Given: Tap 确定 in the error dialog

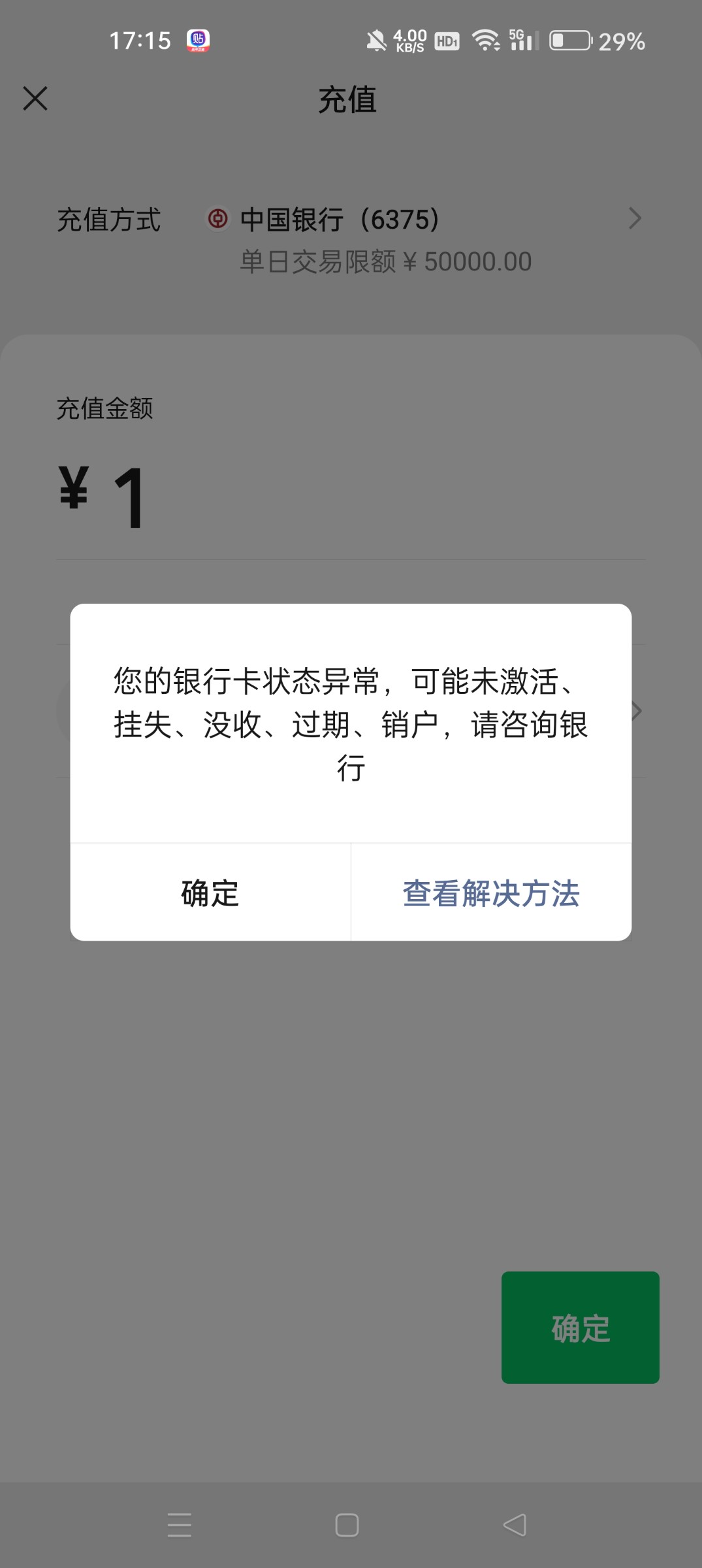Looking at the screenshot, I should [210, 892].
